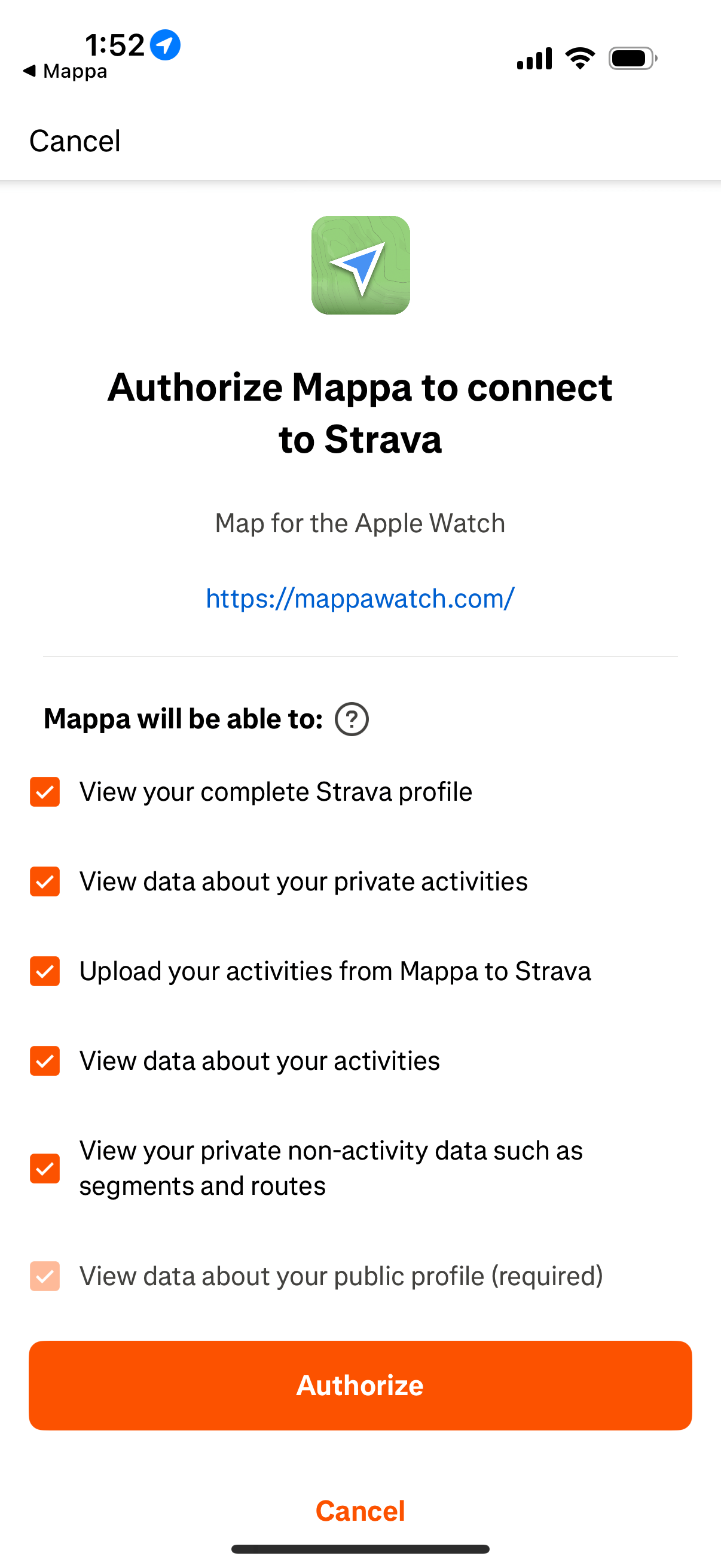Uncheck View data about your private activities
The height and width of the screenshot is (1568, 721).
pos(45,881)
